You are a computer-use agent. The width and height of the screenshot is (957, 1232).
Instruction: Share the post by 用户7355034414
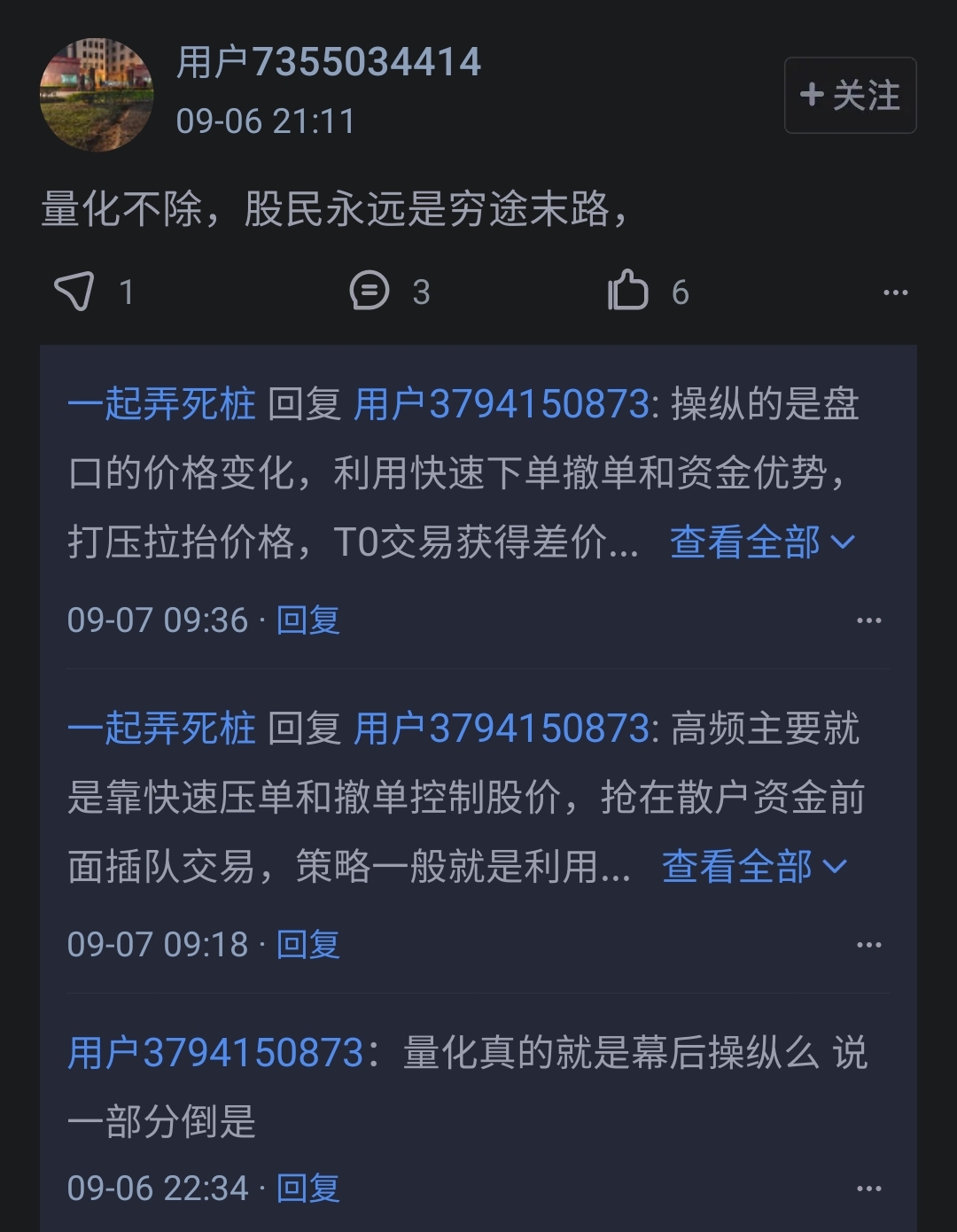(74, 291)
